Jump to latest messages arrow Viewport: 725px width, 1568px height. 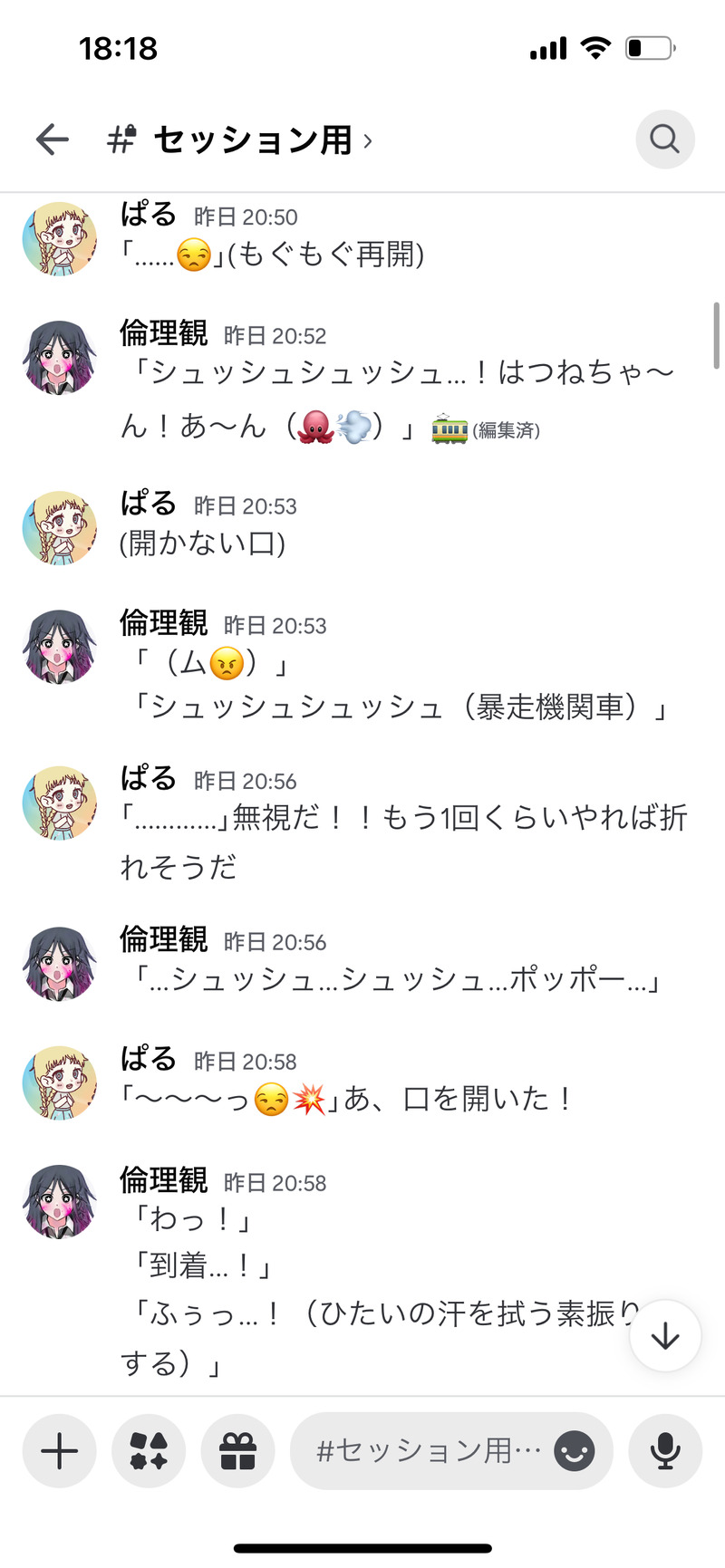[665, 1336]
